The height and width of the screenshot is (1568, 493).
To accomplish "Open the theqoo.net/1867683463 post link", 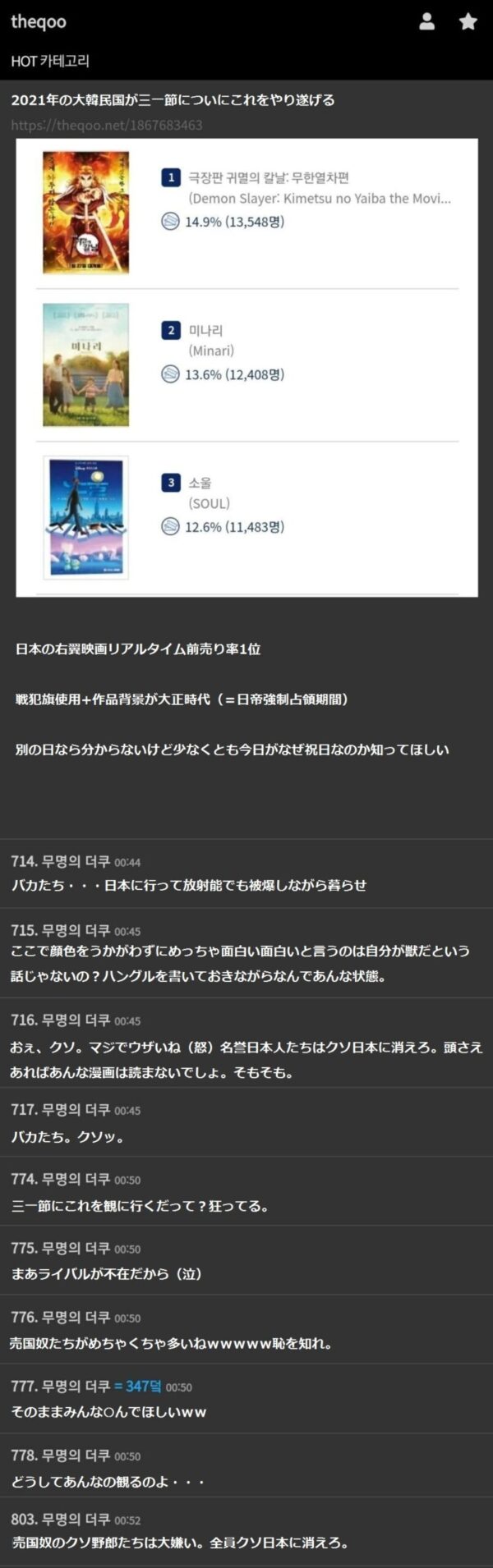I will click(x=107, y=125).
